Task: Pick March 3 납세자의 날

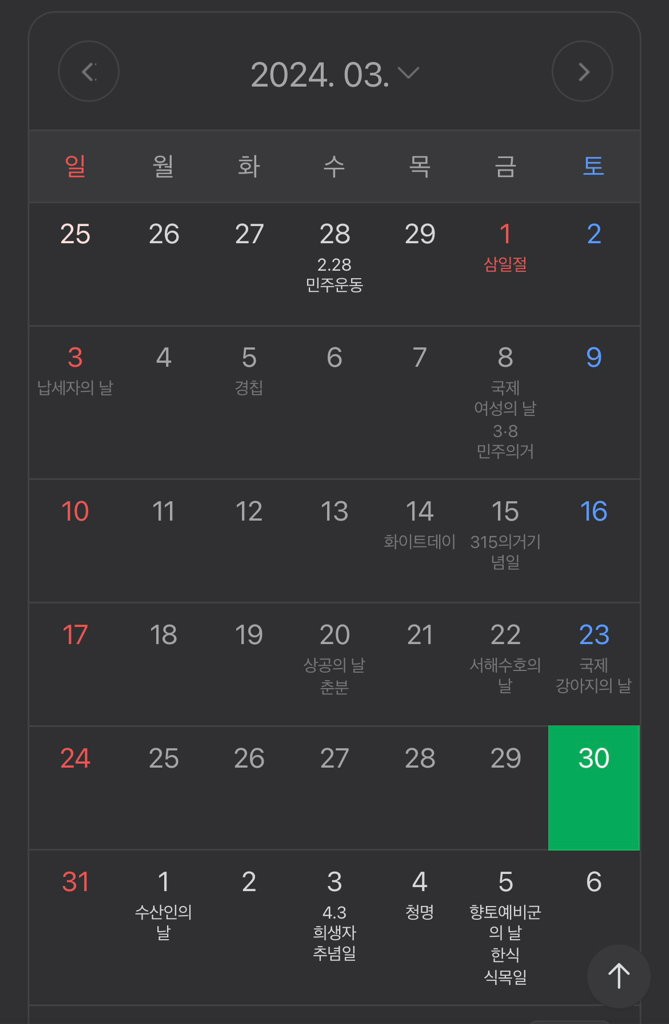Action: point(75,370)
